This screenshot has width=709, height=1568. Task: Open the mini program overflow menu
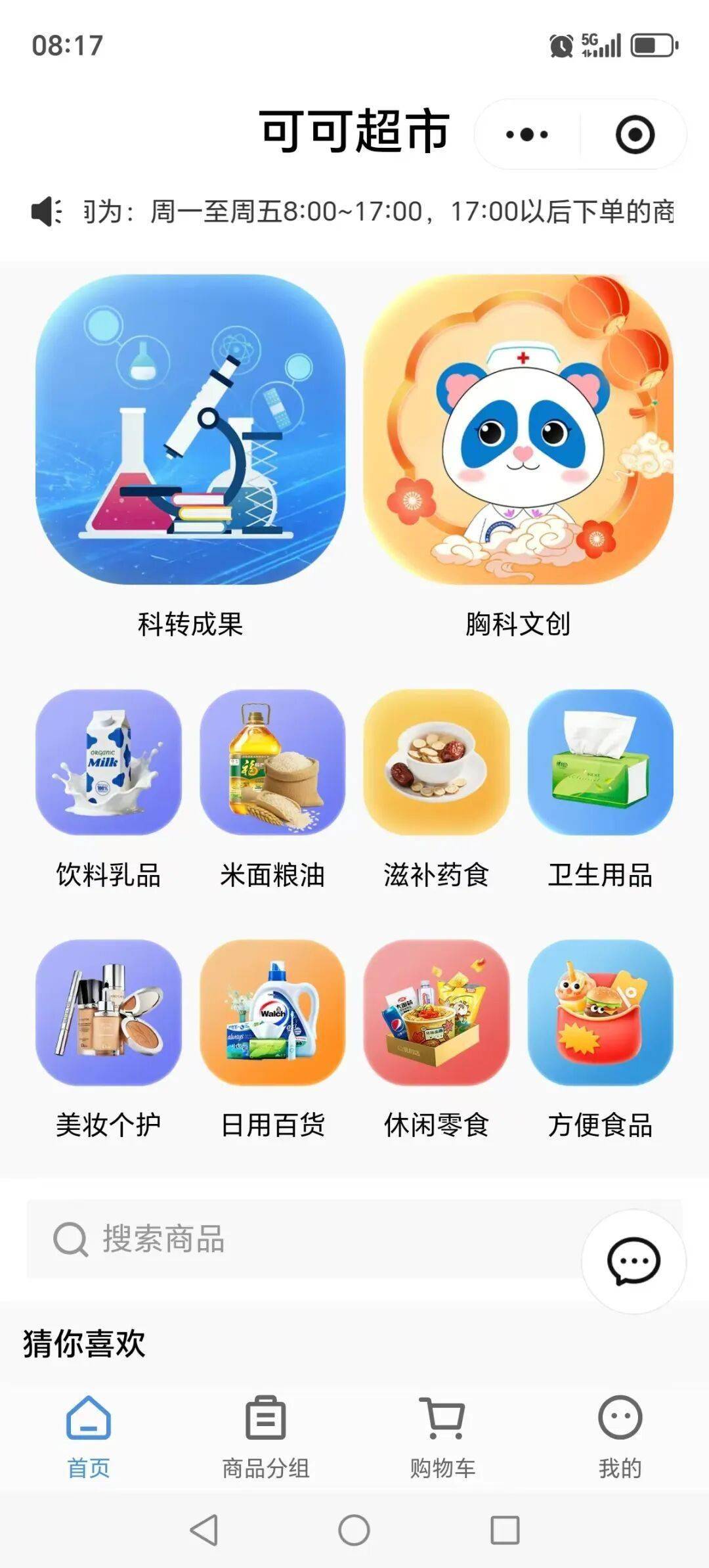click(527, 135)
